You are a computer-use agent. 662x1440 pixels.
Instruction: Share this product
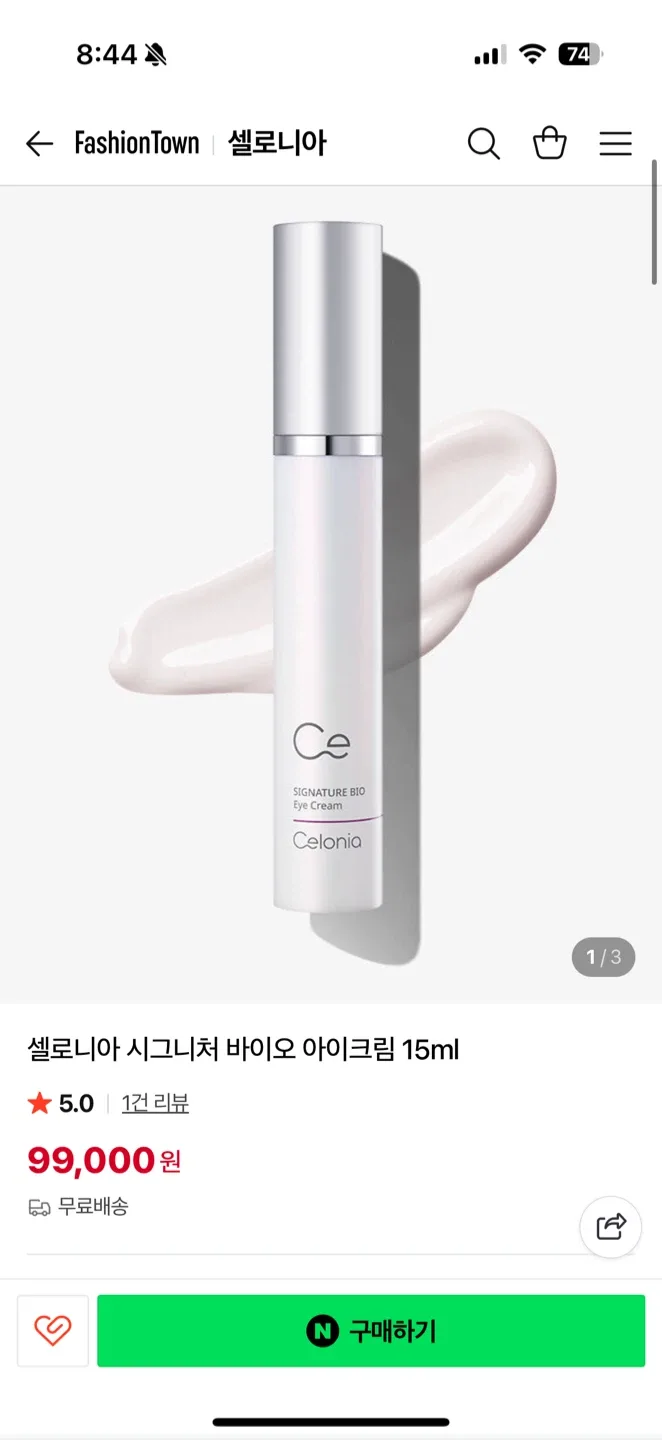pyautogui.click(x=610, y=1226)
